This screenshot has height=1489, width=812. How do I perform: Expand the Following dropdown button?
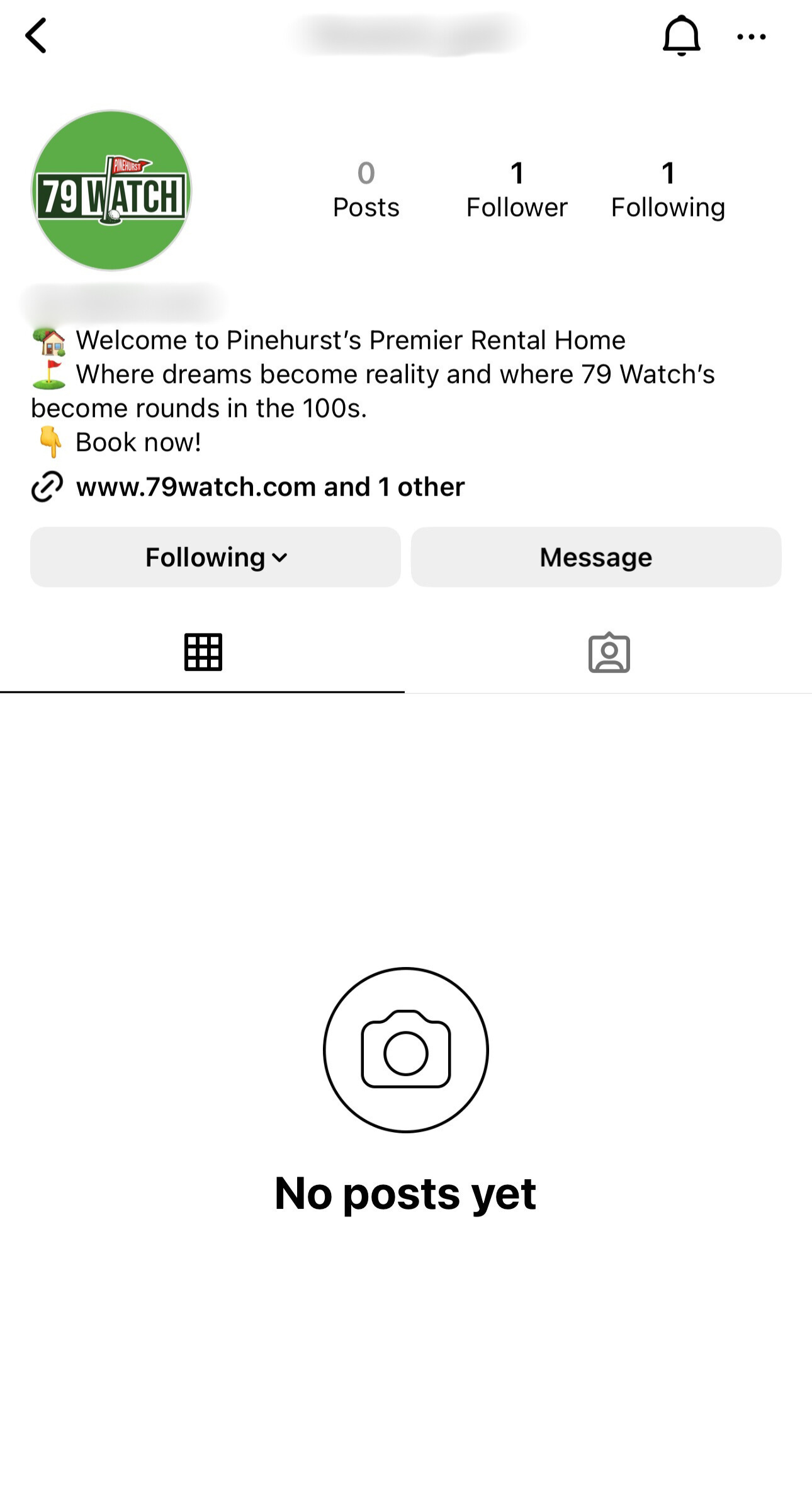pyautogui.click(x=215, y=557)
